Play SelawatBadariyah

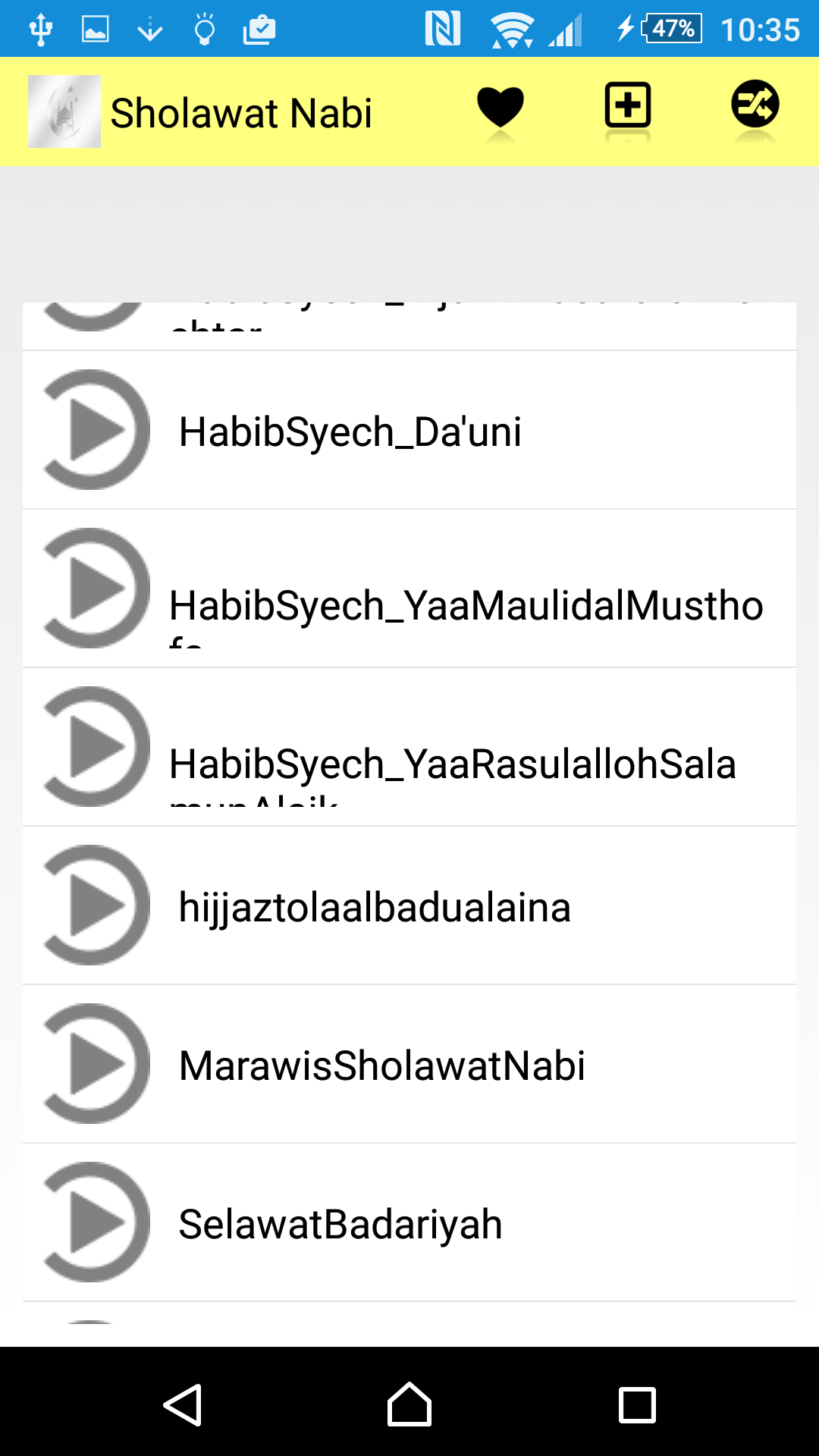click(x=409, y=1222)
